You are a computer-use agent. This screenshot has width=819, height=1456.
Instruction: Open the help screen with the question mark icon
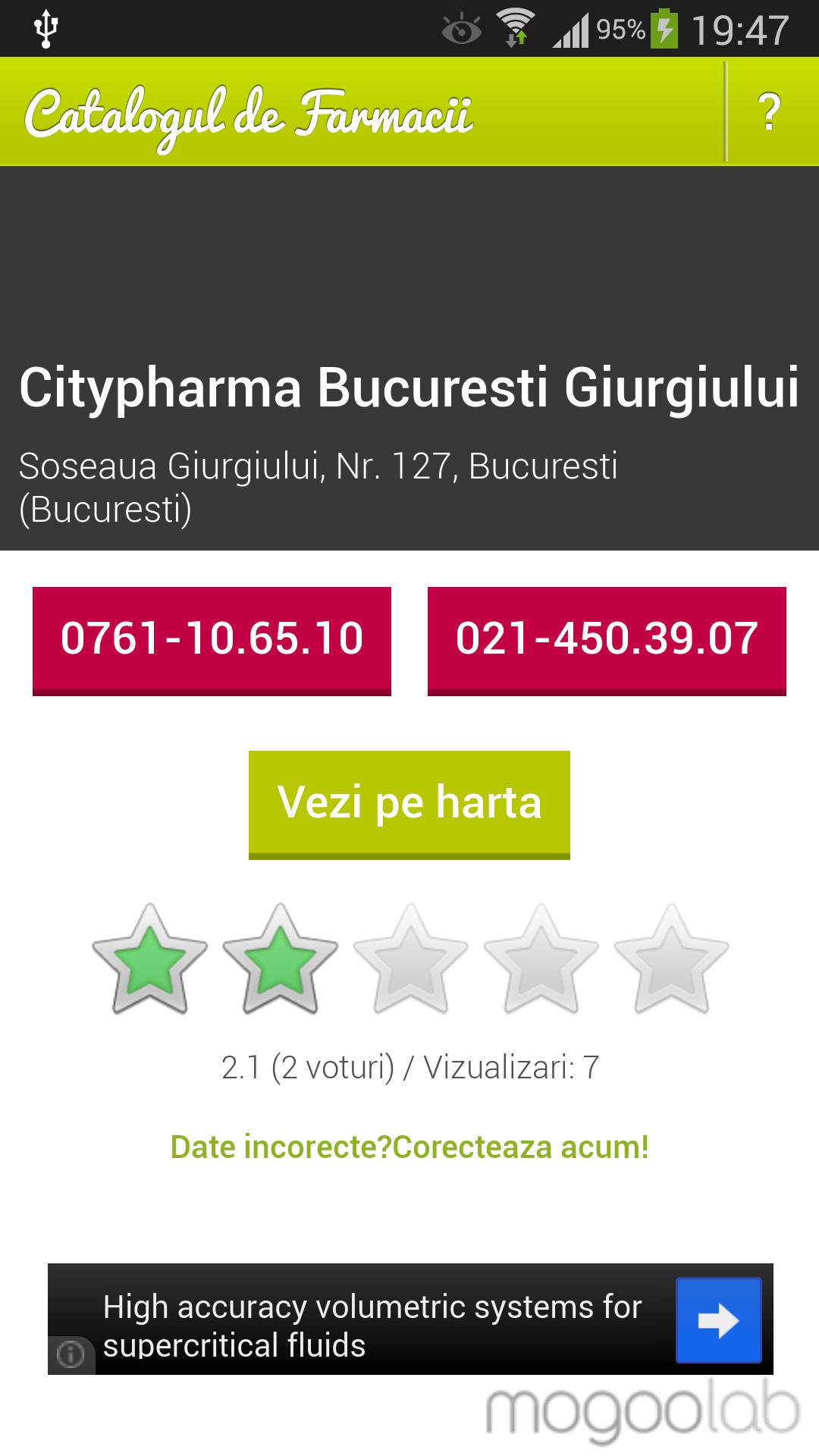pyautogui.click(x=770, y=112)
